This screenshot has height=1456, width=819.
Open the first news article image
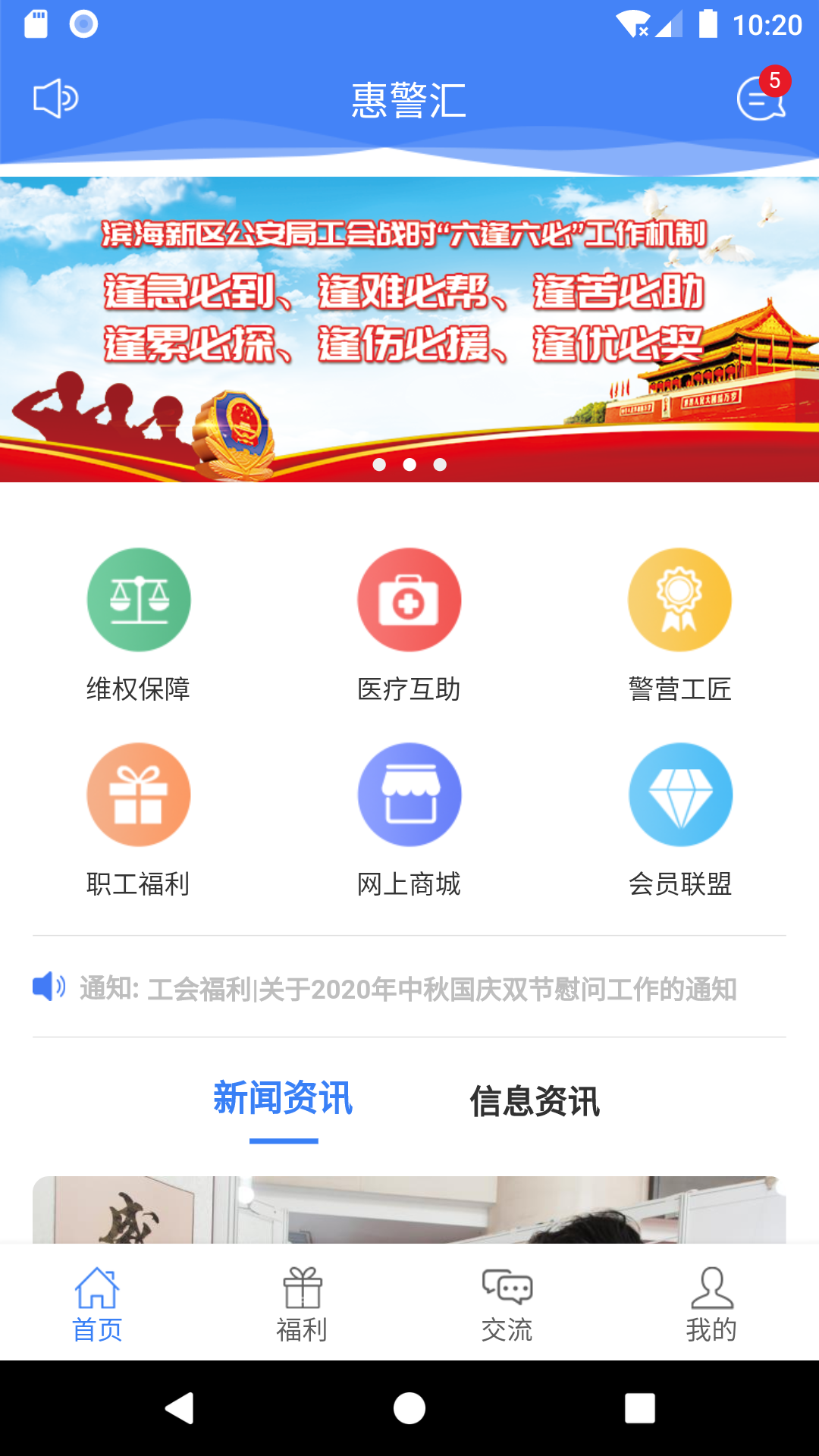point(409,1210)
